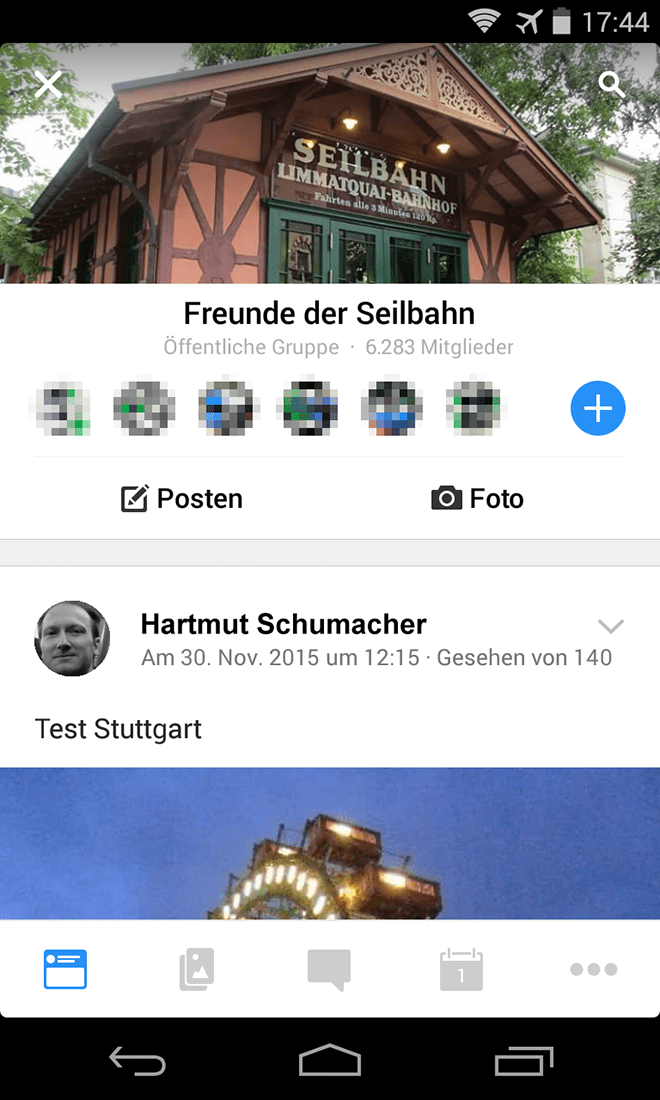Screen dimensions: 660x1100
Task: Expand the post options chevron
Action: (610, 627)
